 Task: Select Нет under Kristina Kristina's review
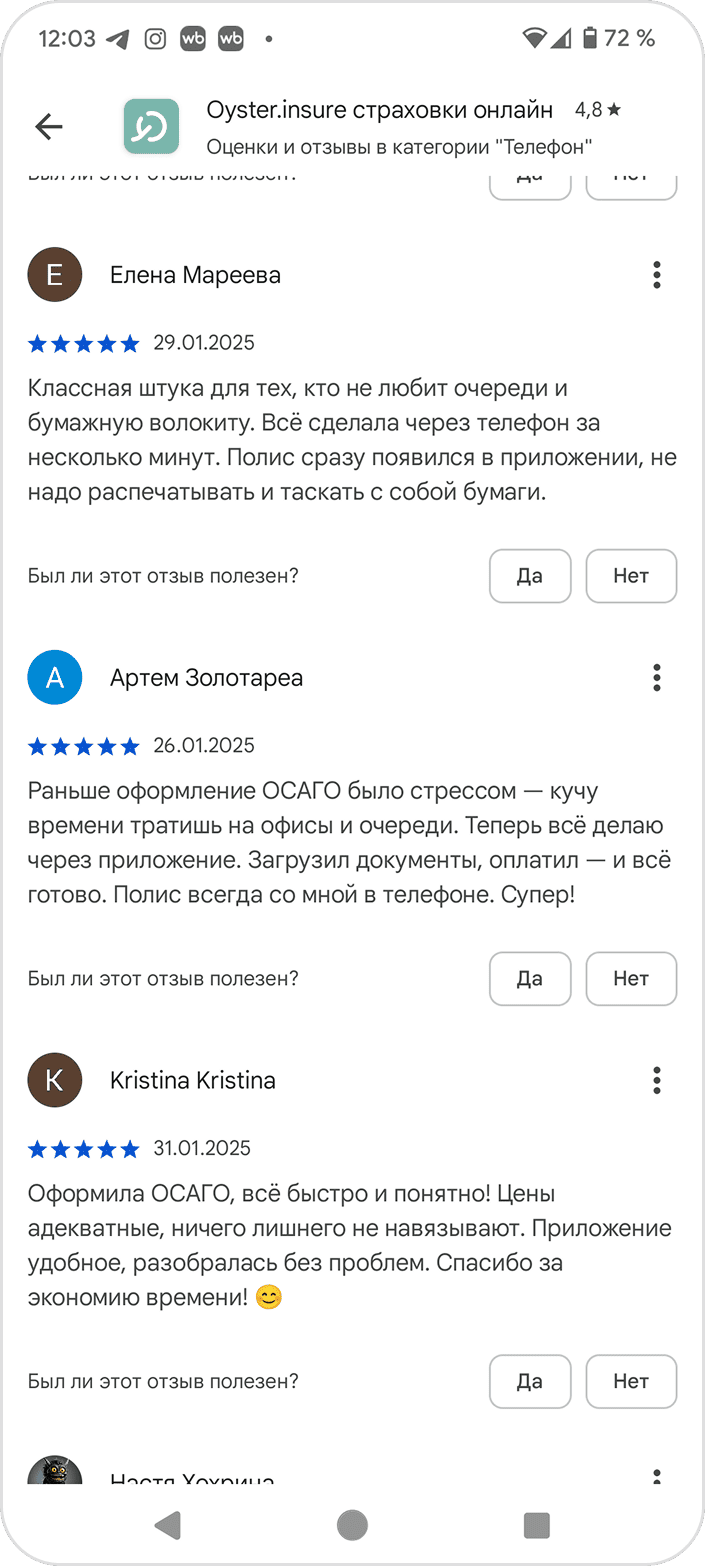(631, 1381)
